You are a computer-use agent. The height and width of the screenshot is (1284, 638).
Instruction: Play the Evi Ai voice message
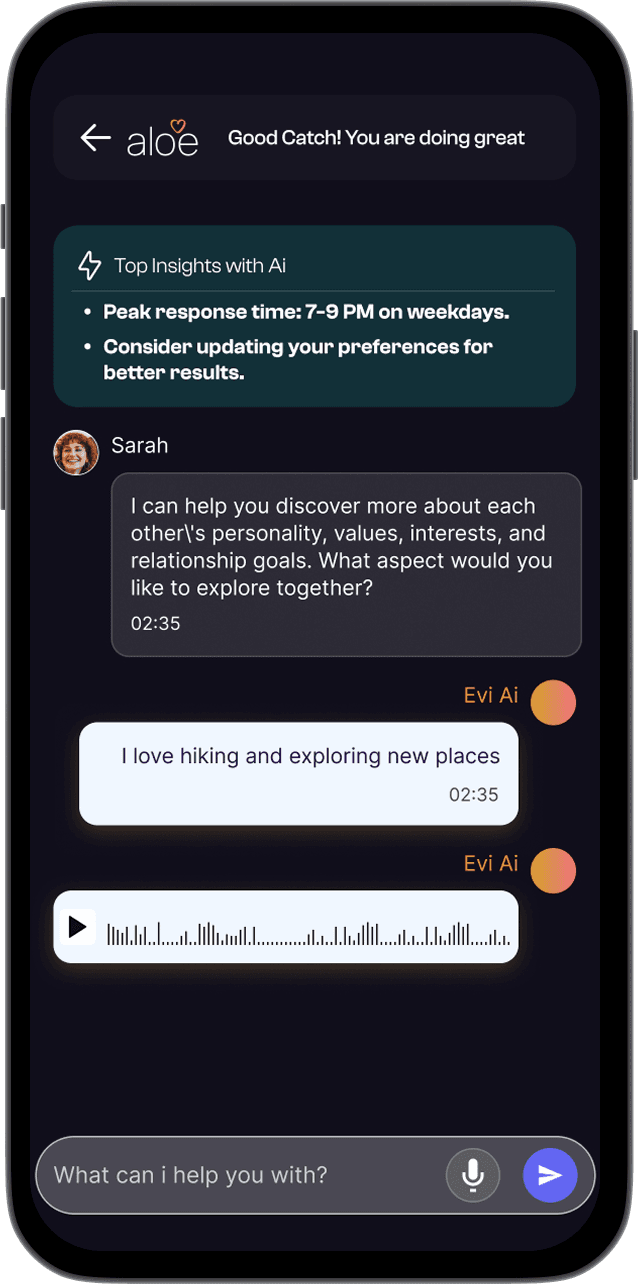(x=78, y=927)
